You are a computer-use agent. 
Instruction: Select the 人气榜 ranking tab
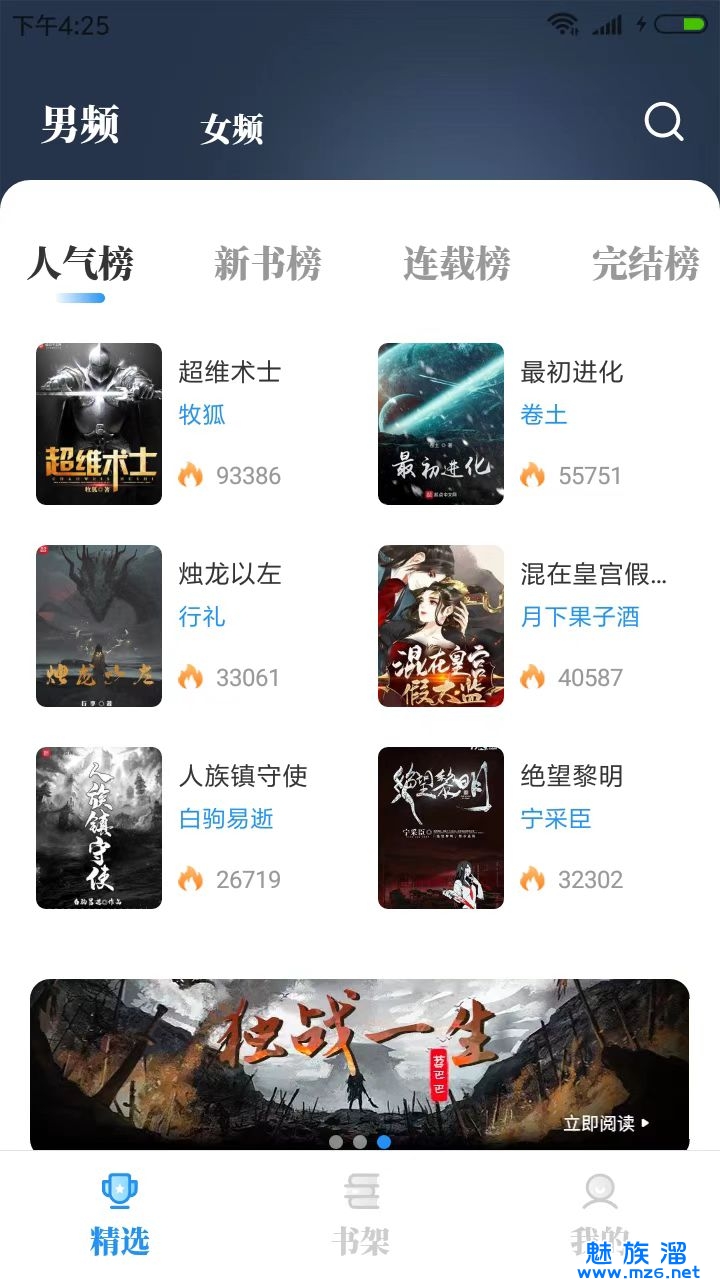(80, 264)
